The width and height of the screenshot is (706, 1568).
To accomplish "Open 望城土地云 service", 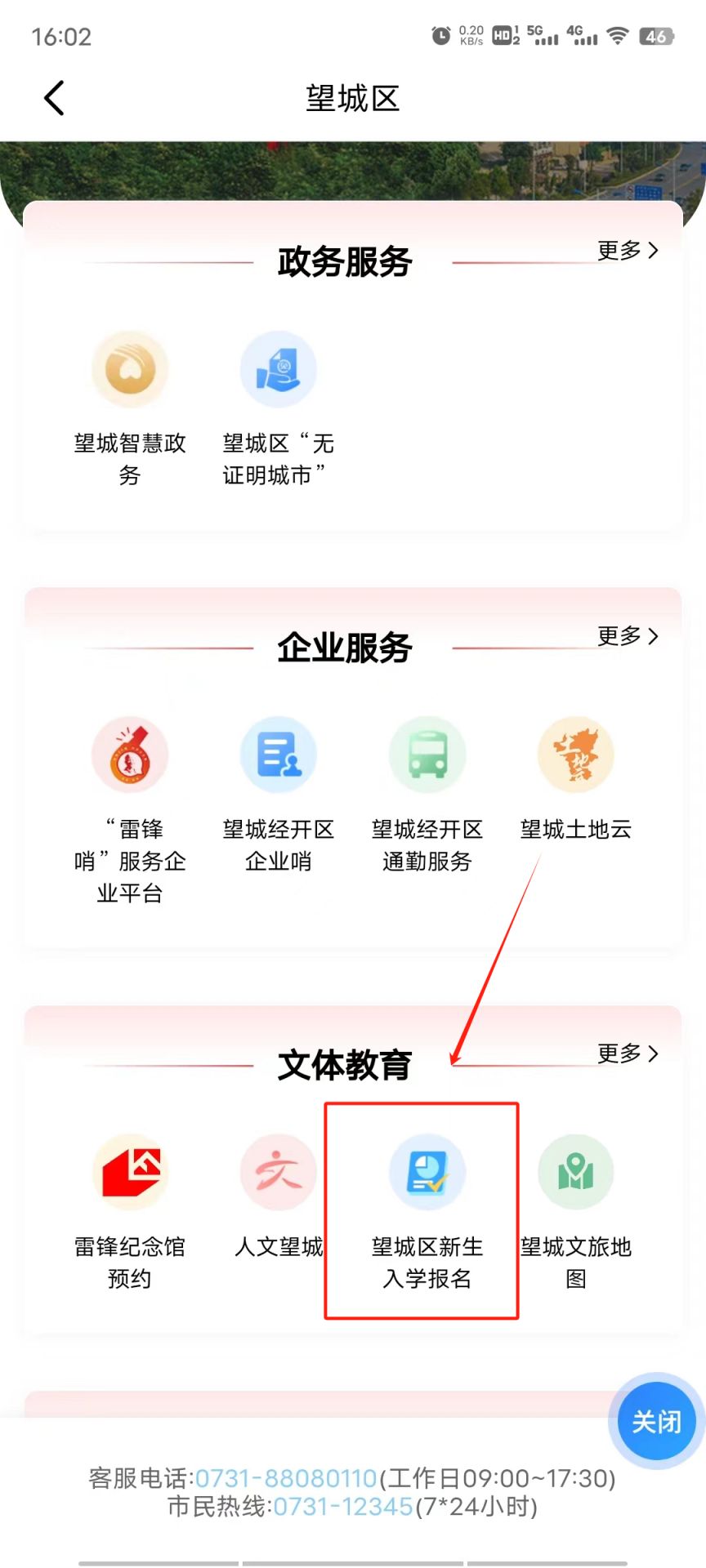I will point(576,755).
